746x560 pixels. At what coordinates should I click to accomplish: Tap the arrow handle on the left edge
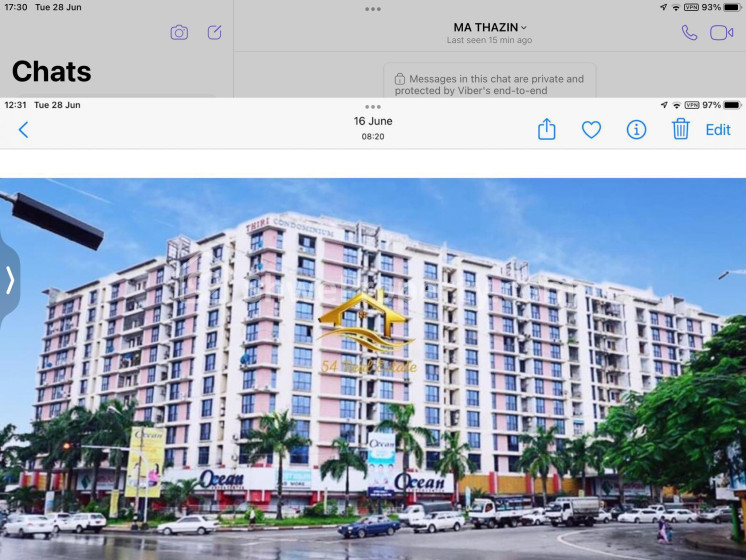(10, 280)
